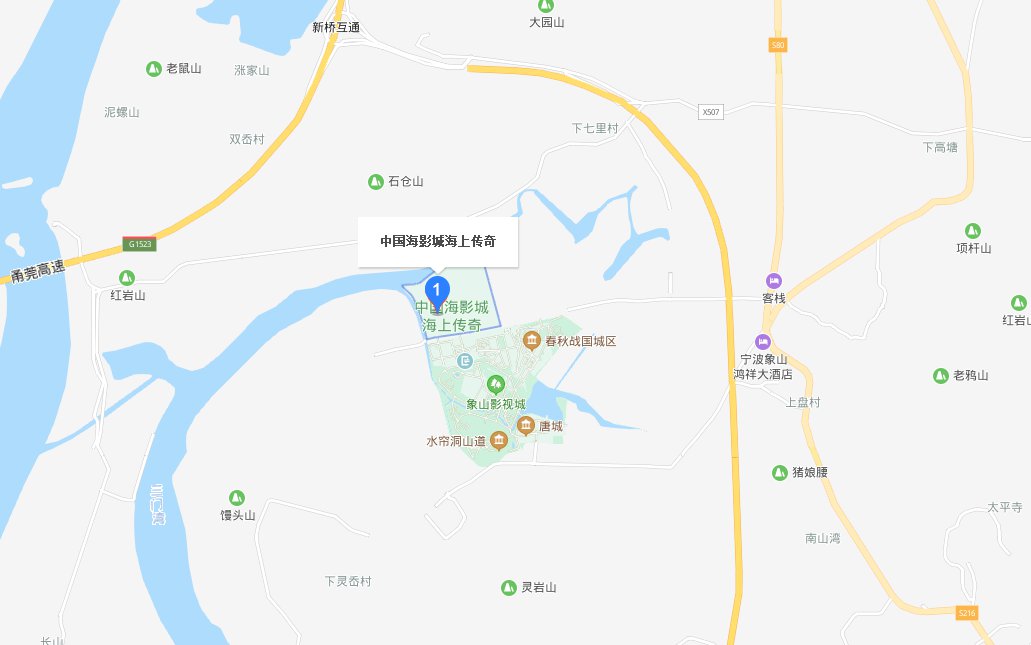Tap the 唐城 attraction icon

[525, 427]
